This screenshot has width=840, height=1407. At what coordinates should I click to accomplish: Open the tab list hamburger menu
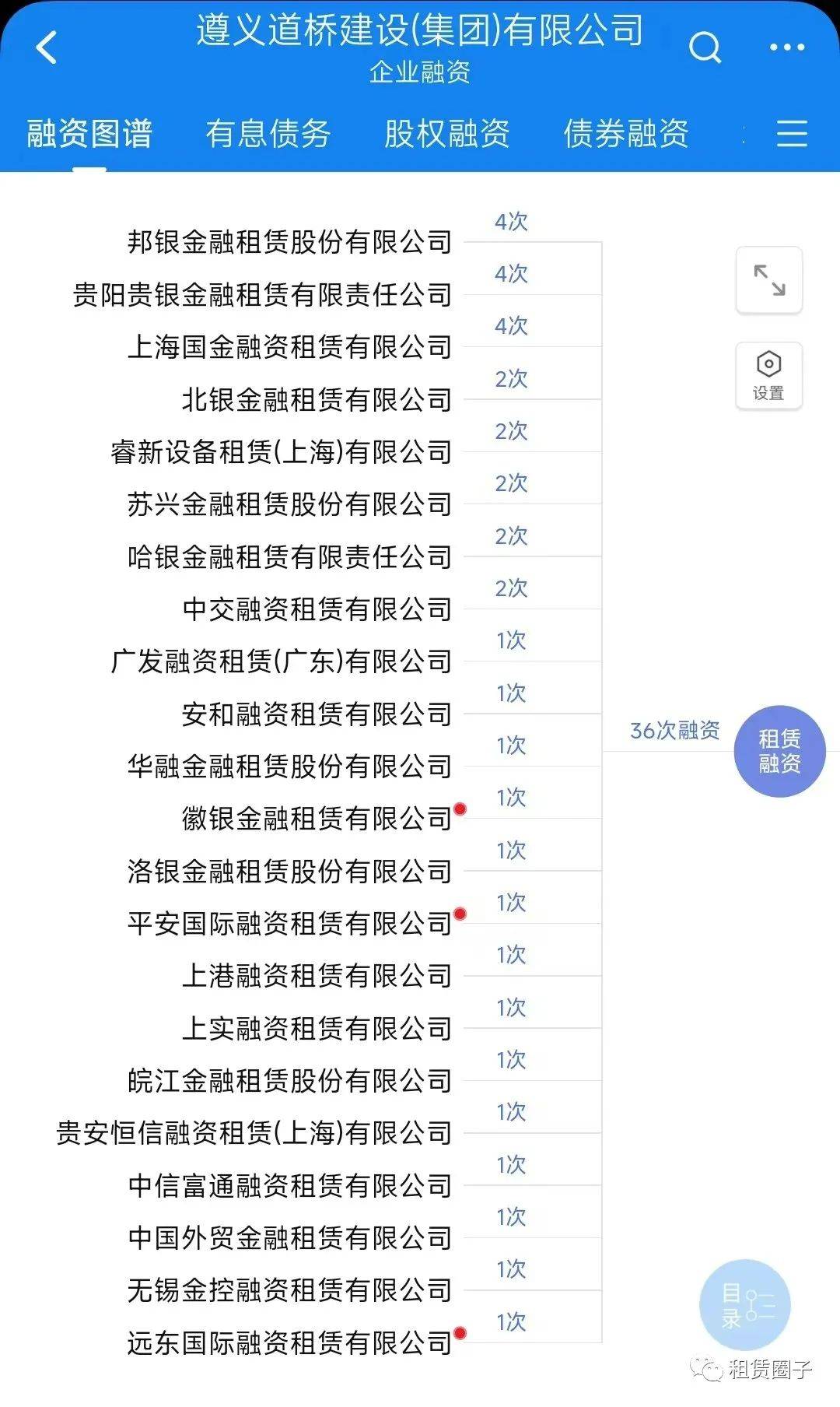[792, 133]
